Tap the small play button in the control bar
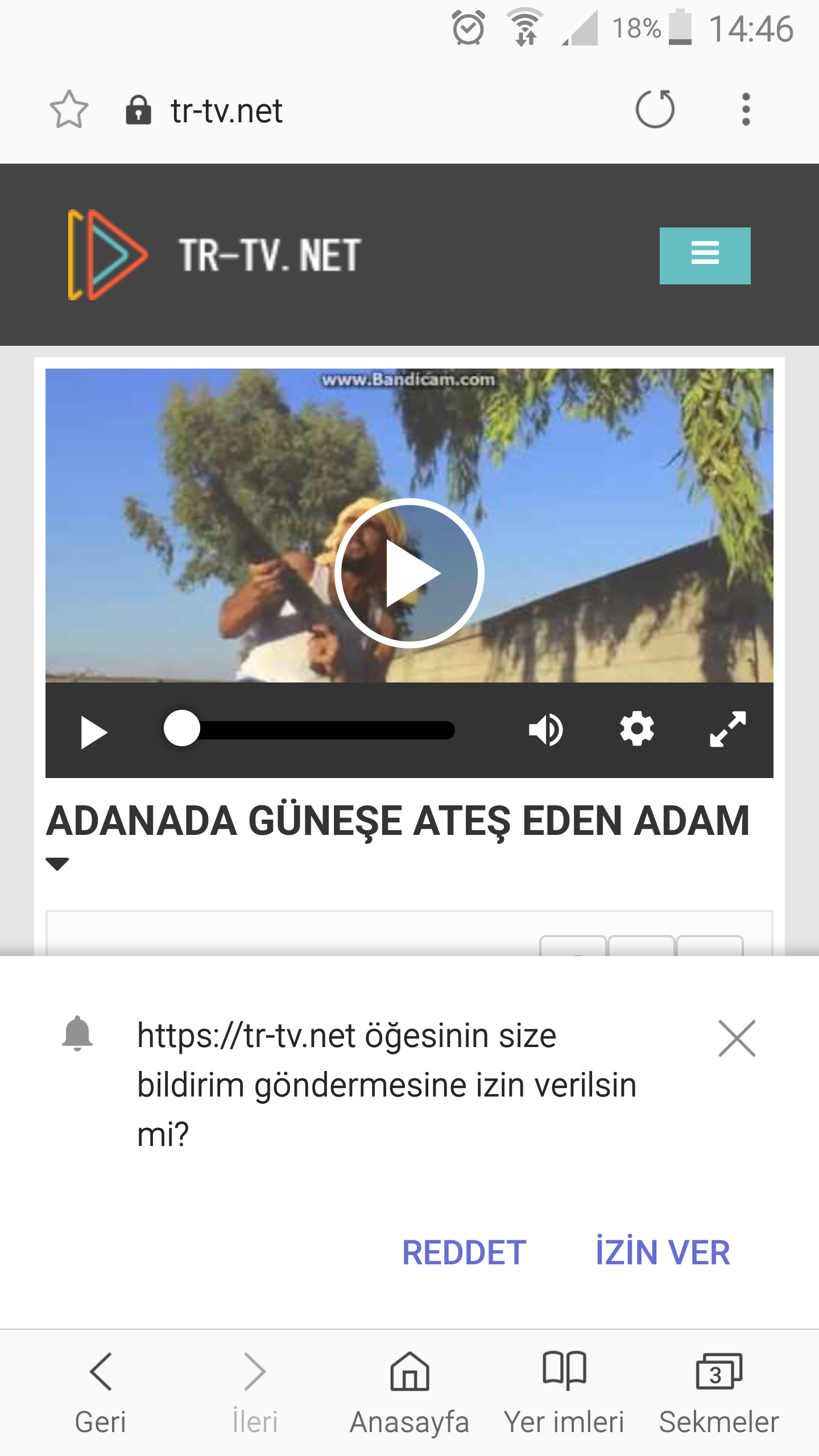This screenshot has width=819, height=1456. click(94, 731)
